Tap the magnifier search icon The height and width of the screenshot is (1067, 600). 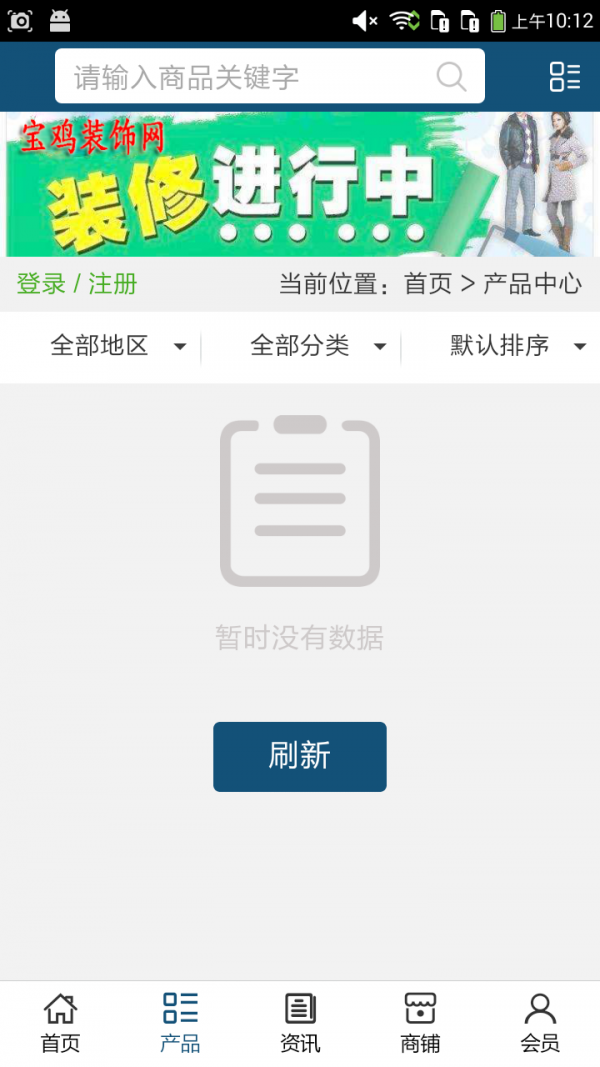(451, 76)
